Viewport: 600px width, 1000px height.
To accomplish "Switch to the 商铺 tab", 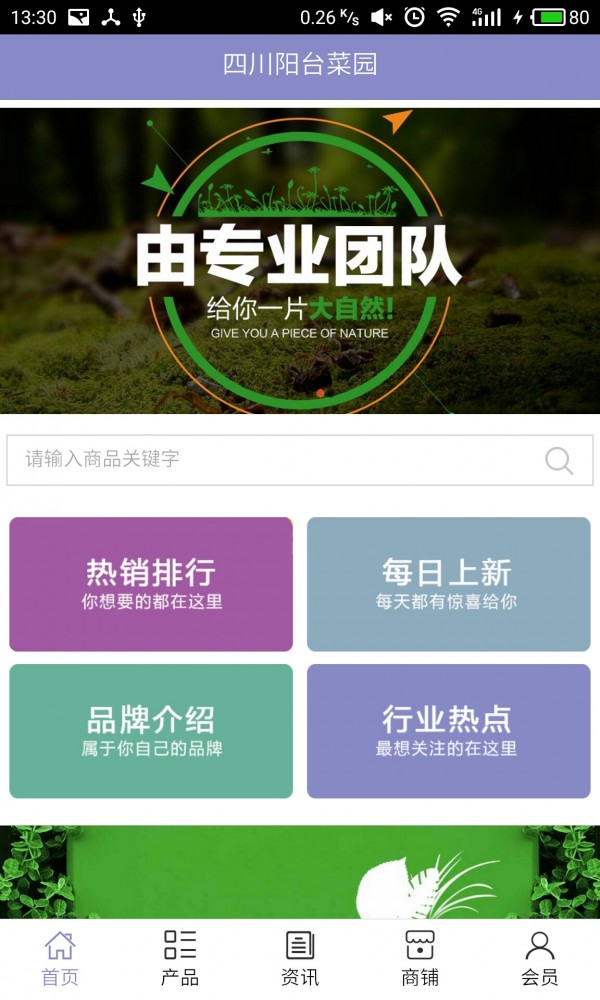I will click(x=420, y=958).
